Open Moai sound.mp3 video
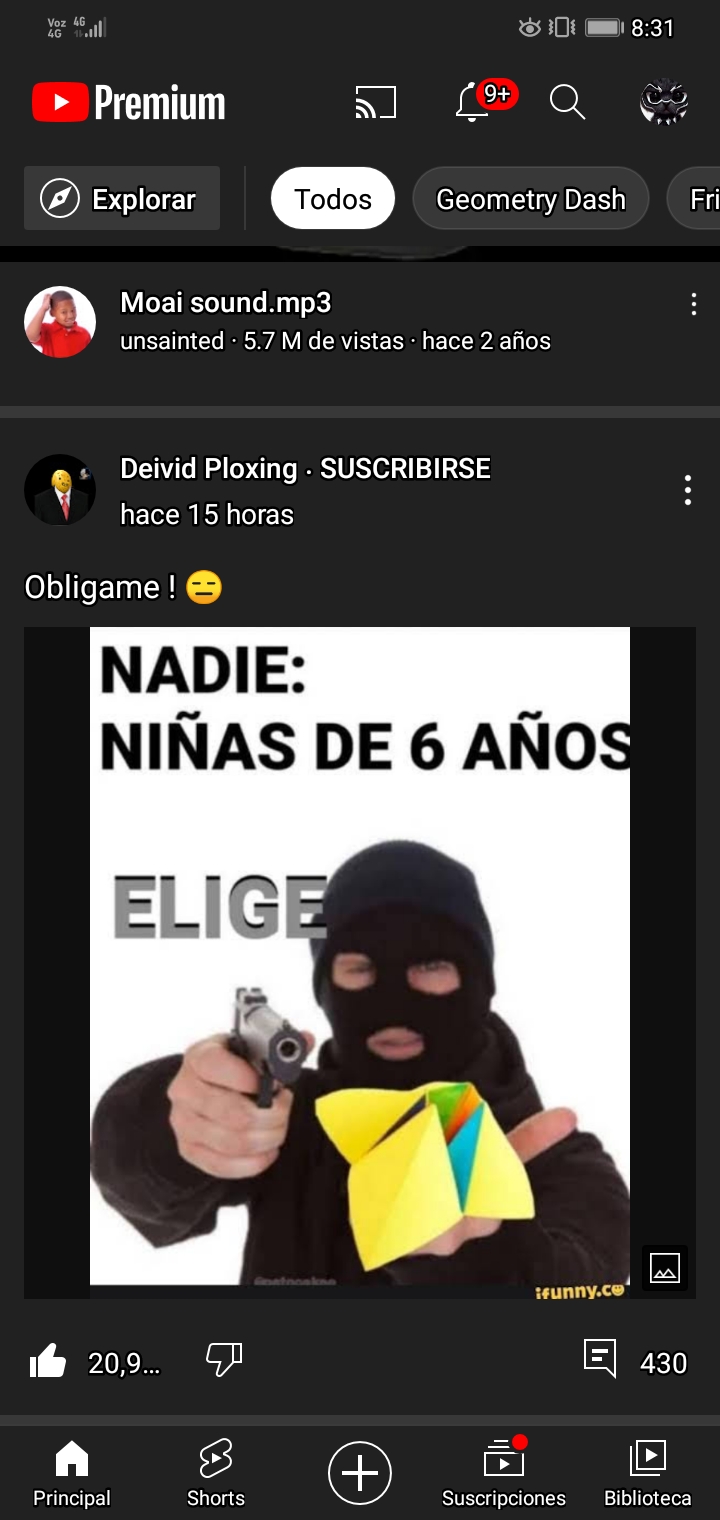The image size is (720, 1520). 226,303
